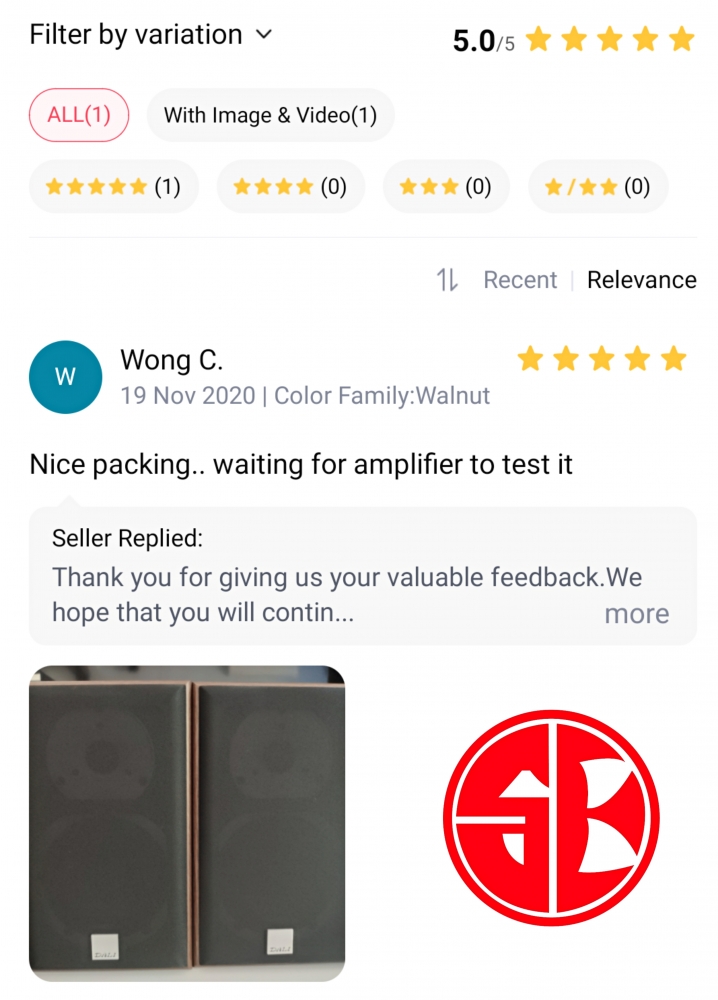Select the ALL(1) filter chip

[x=79, y=115]
